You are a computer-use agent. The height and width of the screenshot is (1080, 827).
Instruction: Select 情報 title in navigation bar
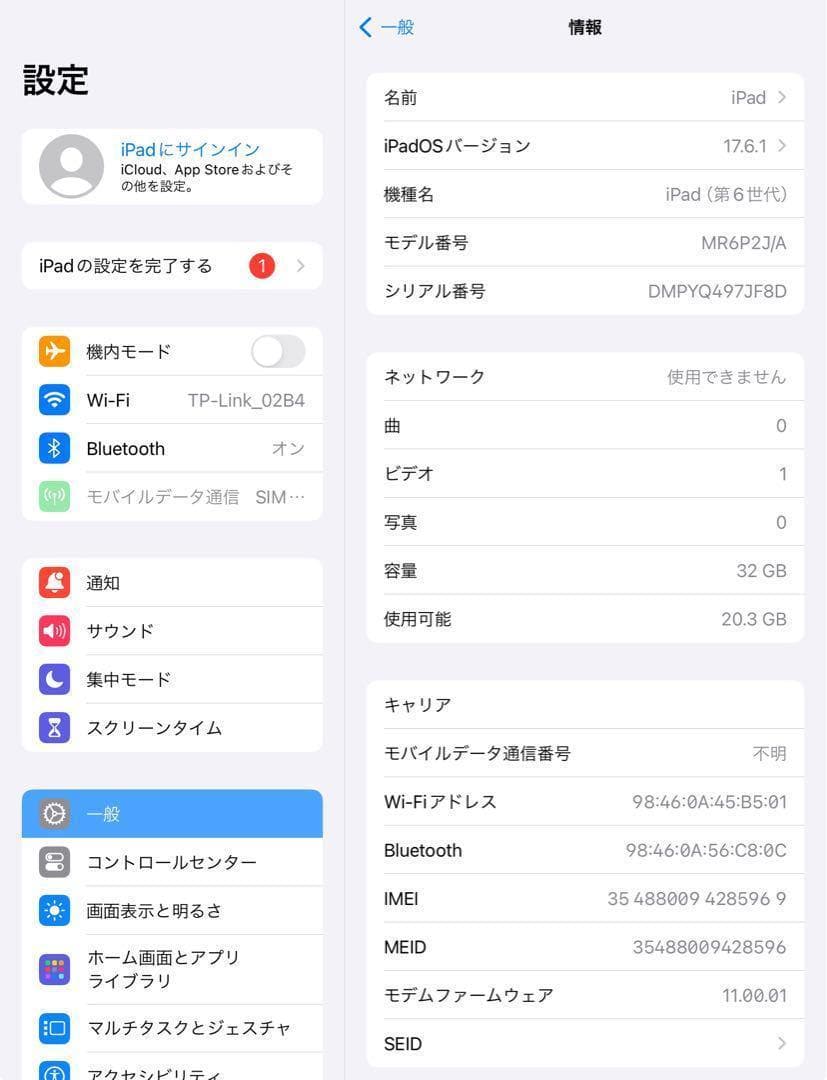(x=584, y=27)
